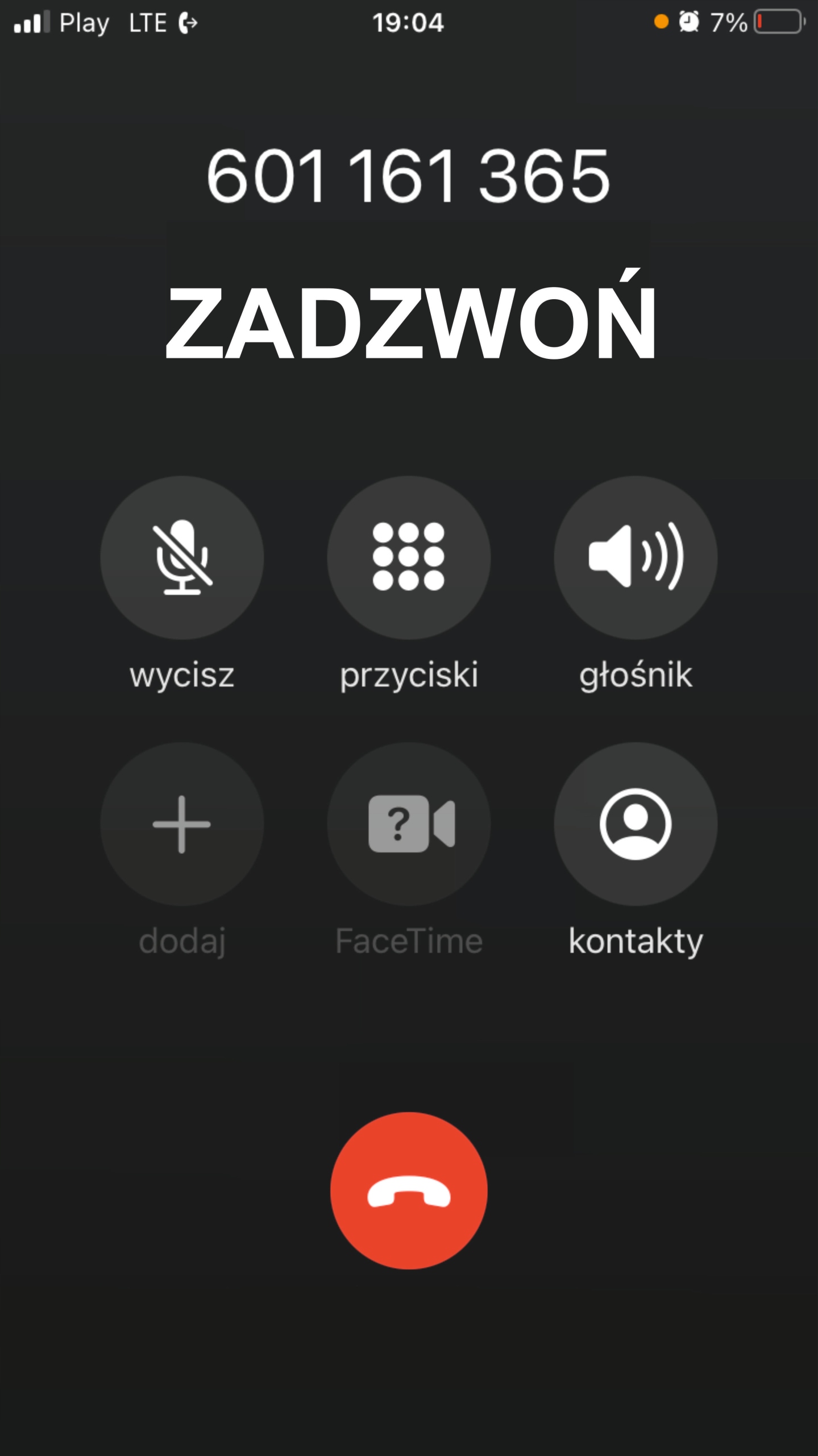Mute the microphone with wycisz
The image size is (818, 1456).
click(182, 557)
